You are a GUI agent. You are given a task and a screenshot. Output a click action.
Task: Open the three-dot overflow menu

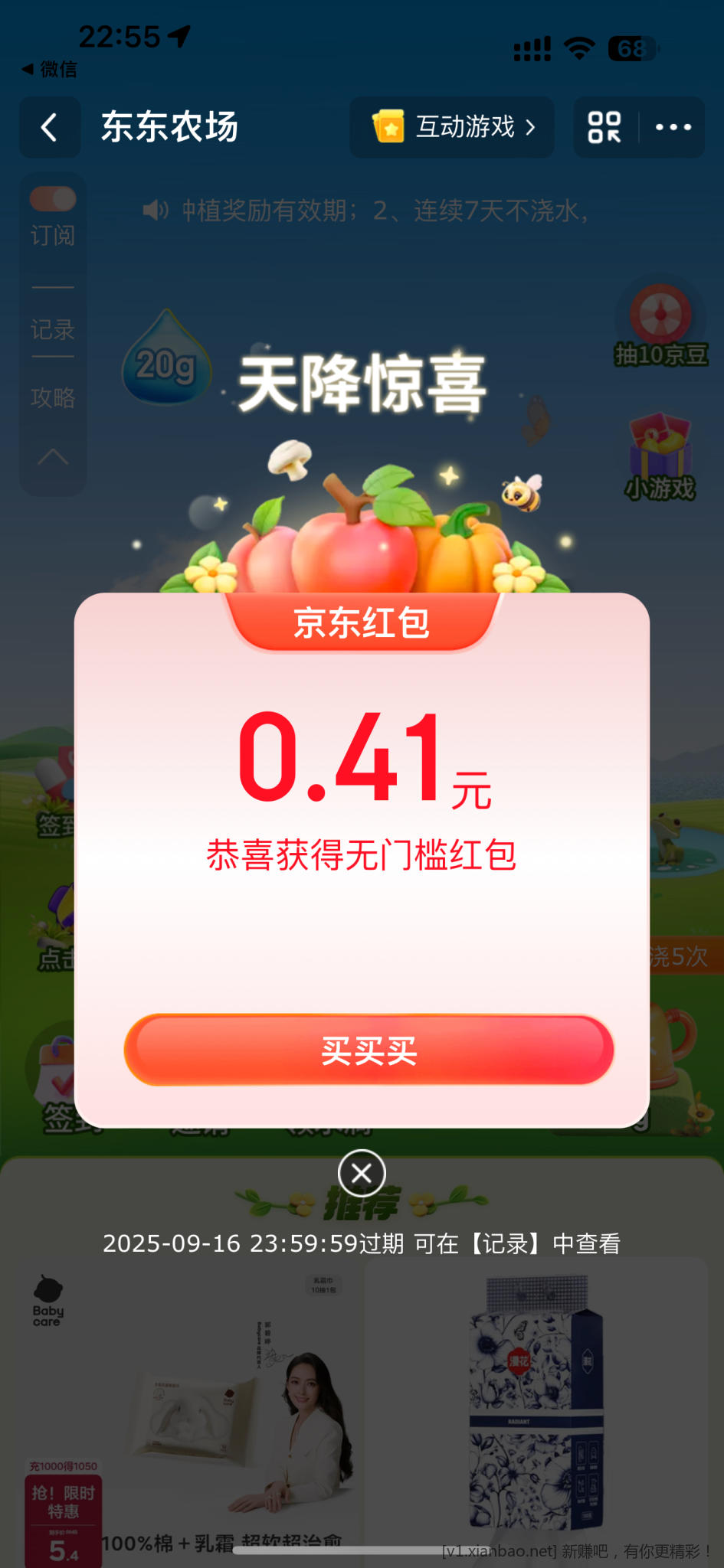673,127
